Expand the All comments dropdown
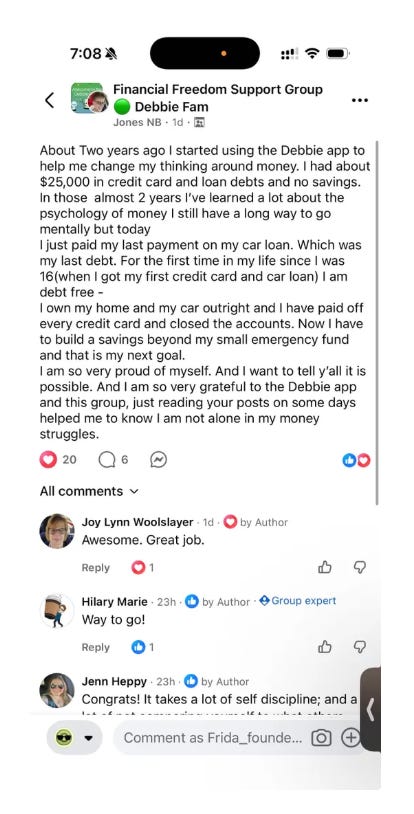The width and height of the screenshot is (414, 814). (x=89, y=491)
